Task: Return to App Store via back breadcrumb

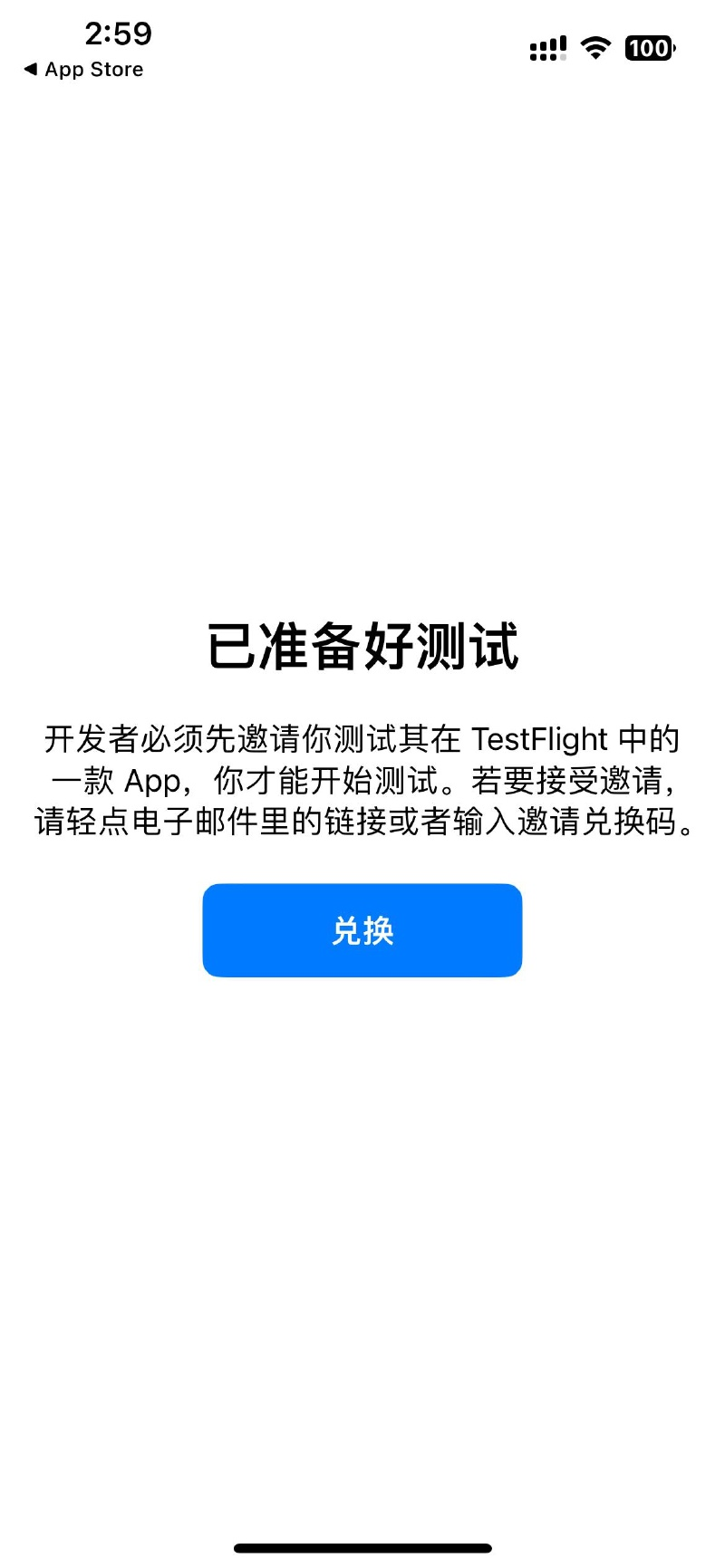Action: tap(83, 70)
